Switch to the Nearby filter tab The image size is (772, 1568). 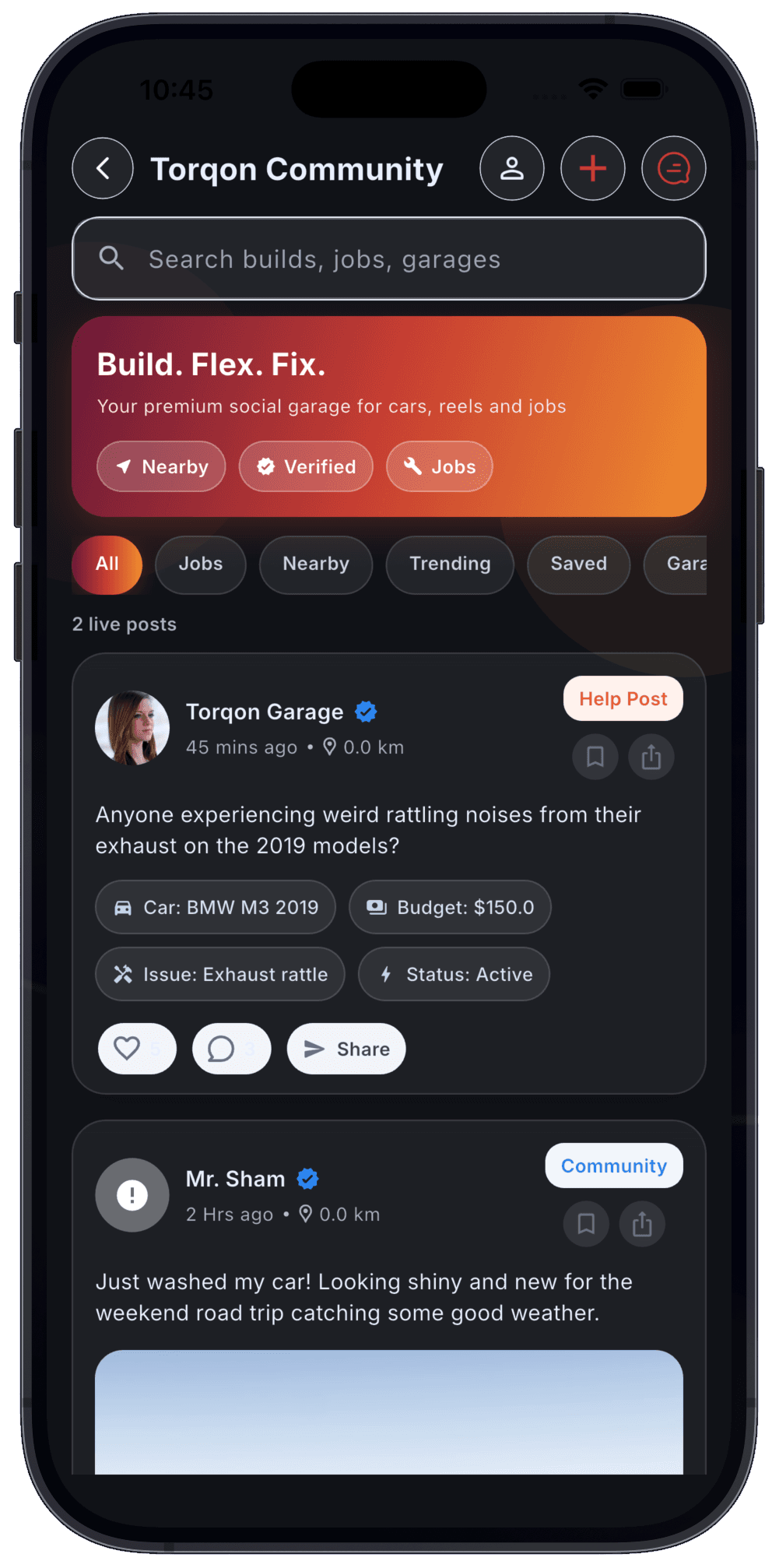316,564
